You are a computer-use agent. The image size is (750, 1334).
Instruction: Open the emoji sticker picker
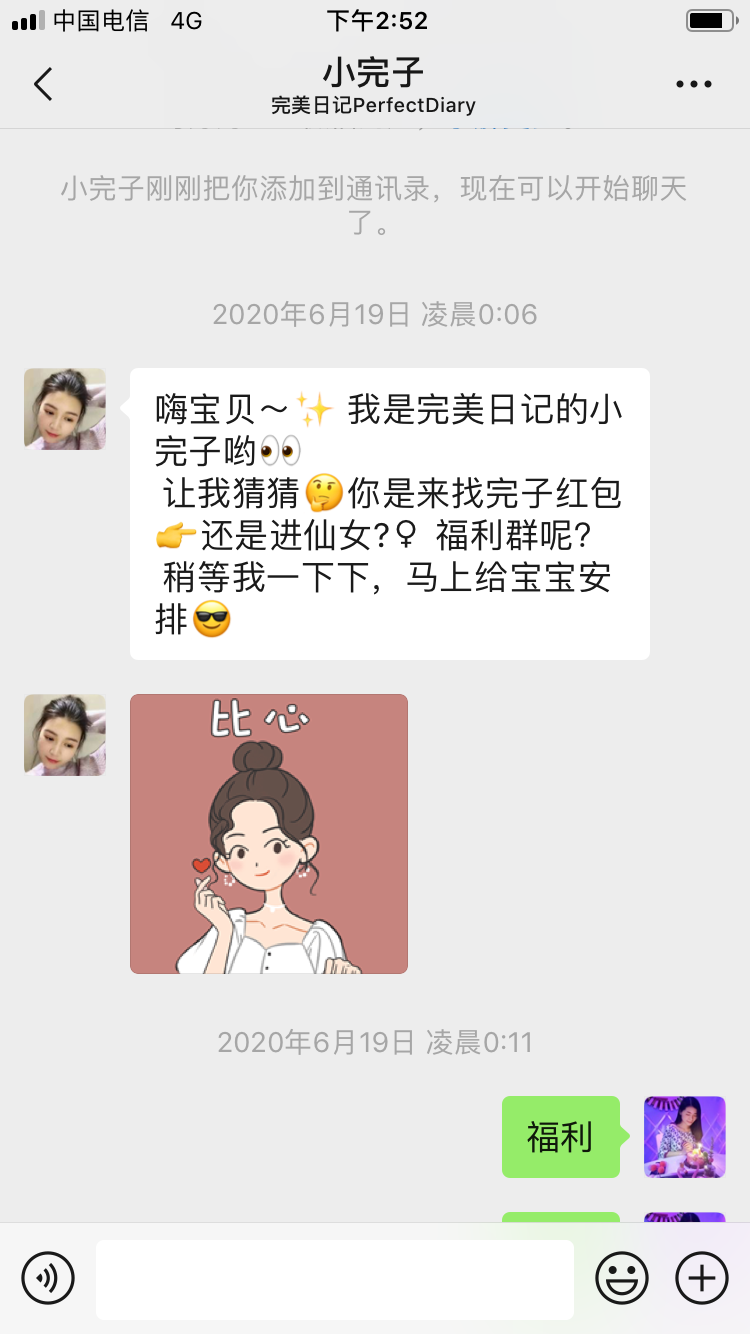click(622, 1278)
